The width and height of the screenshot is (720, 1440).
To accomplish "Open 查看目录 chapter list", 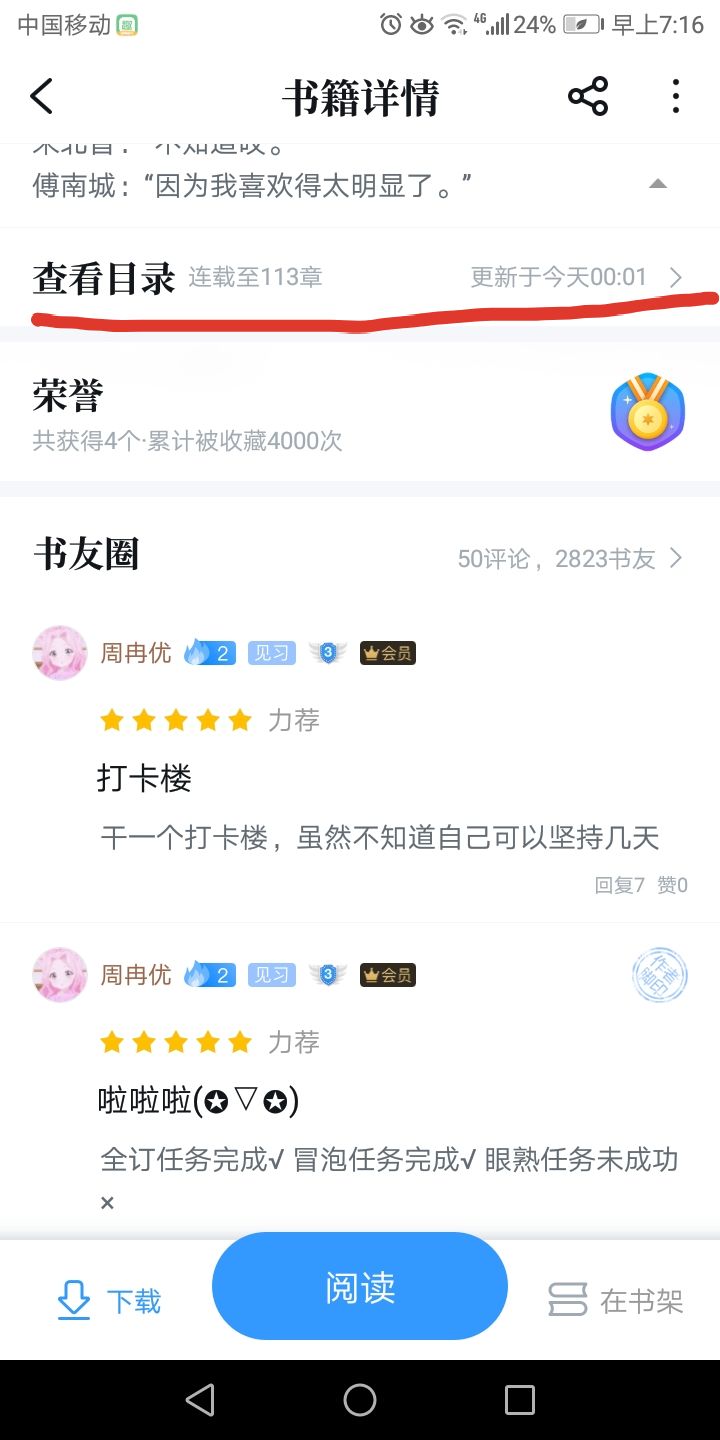I will (x=360, y=278).
